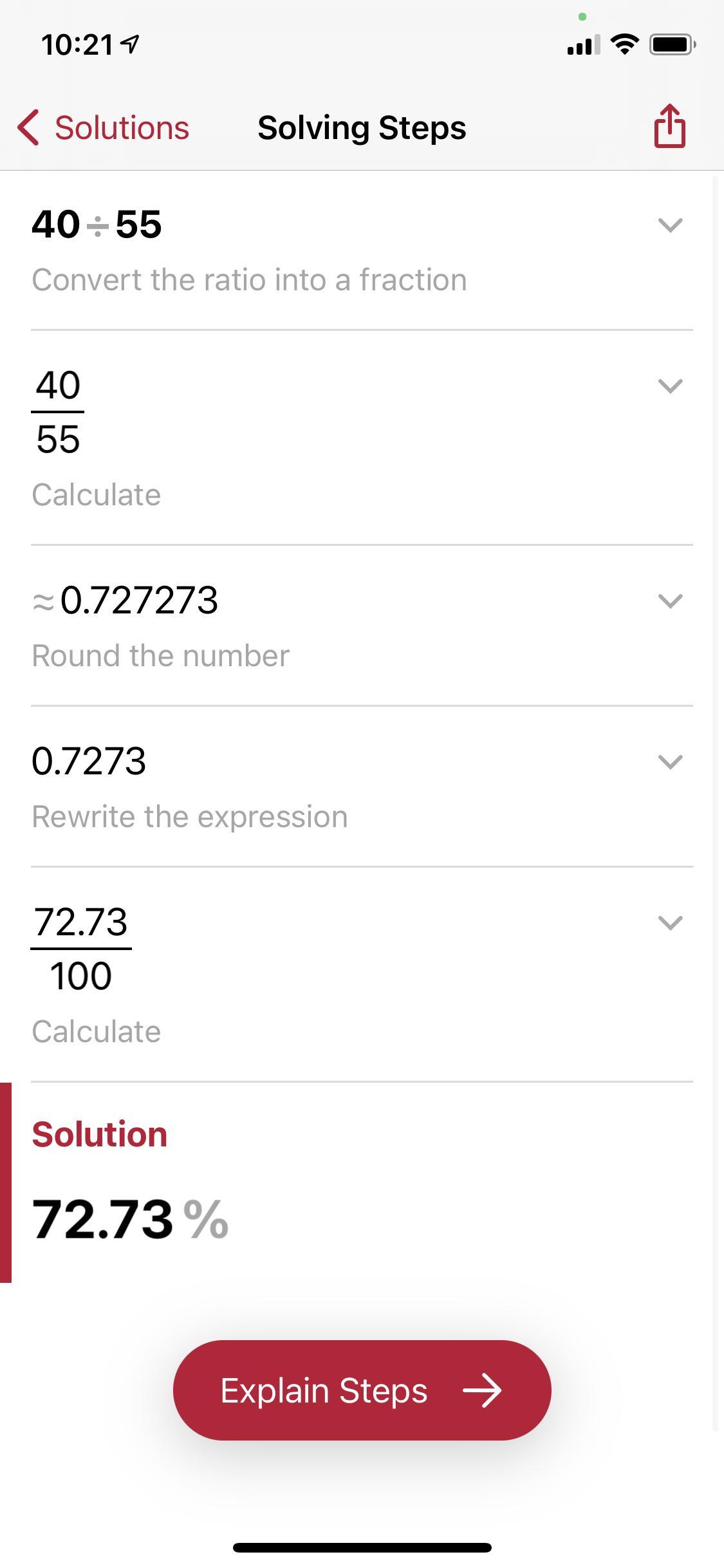724x1568 pixels.
Task: Go back to Solutions
Action: pos(103,127)
